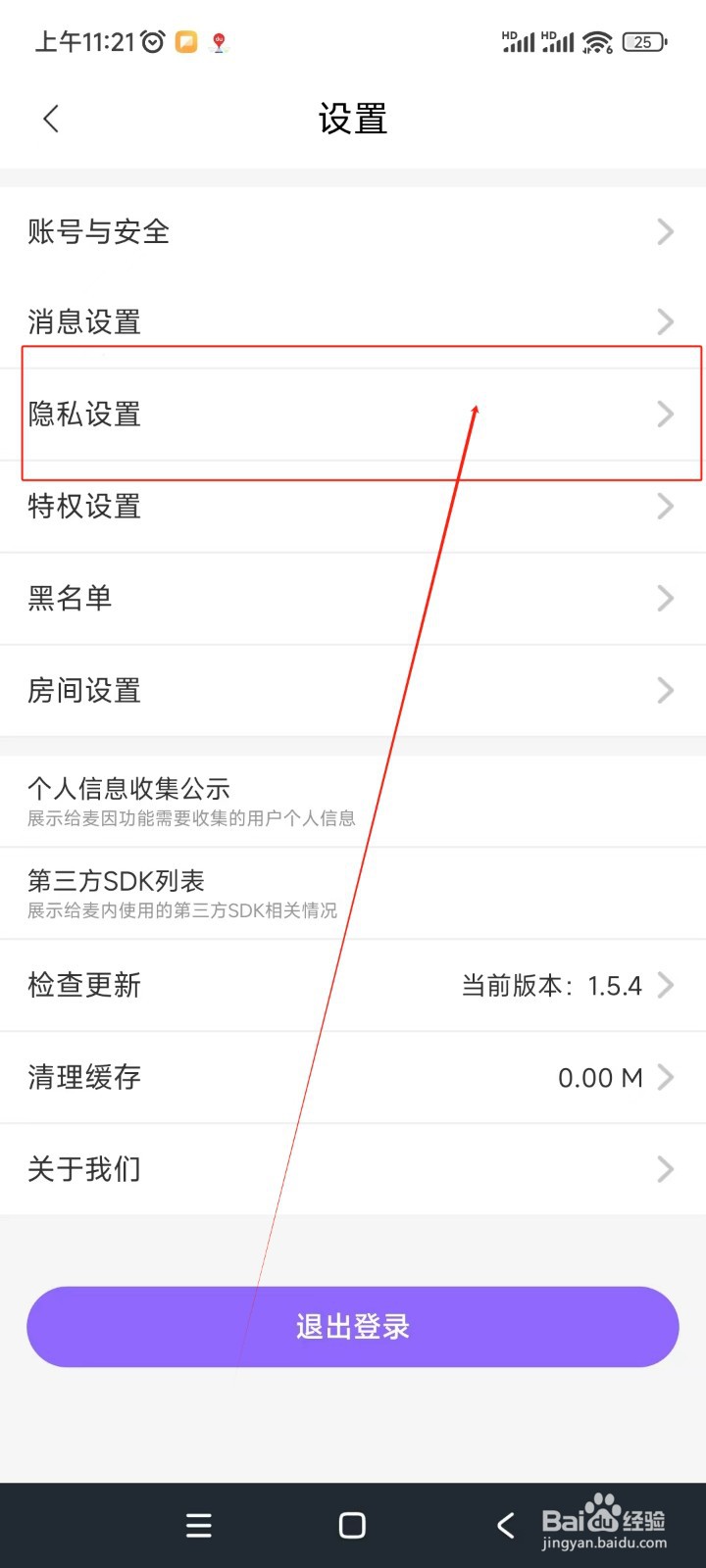Expand the 关于我们 about us chevron
The image size is (706, 1568).
665,1168
